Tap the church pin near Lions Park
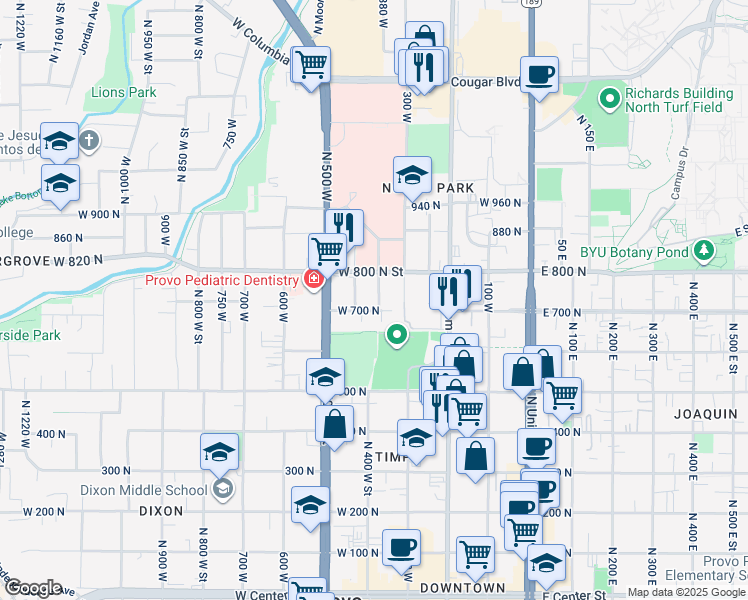Screen dimensions: 748x600 (x=89, y=142)
